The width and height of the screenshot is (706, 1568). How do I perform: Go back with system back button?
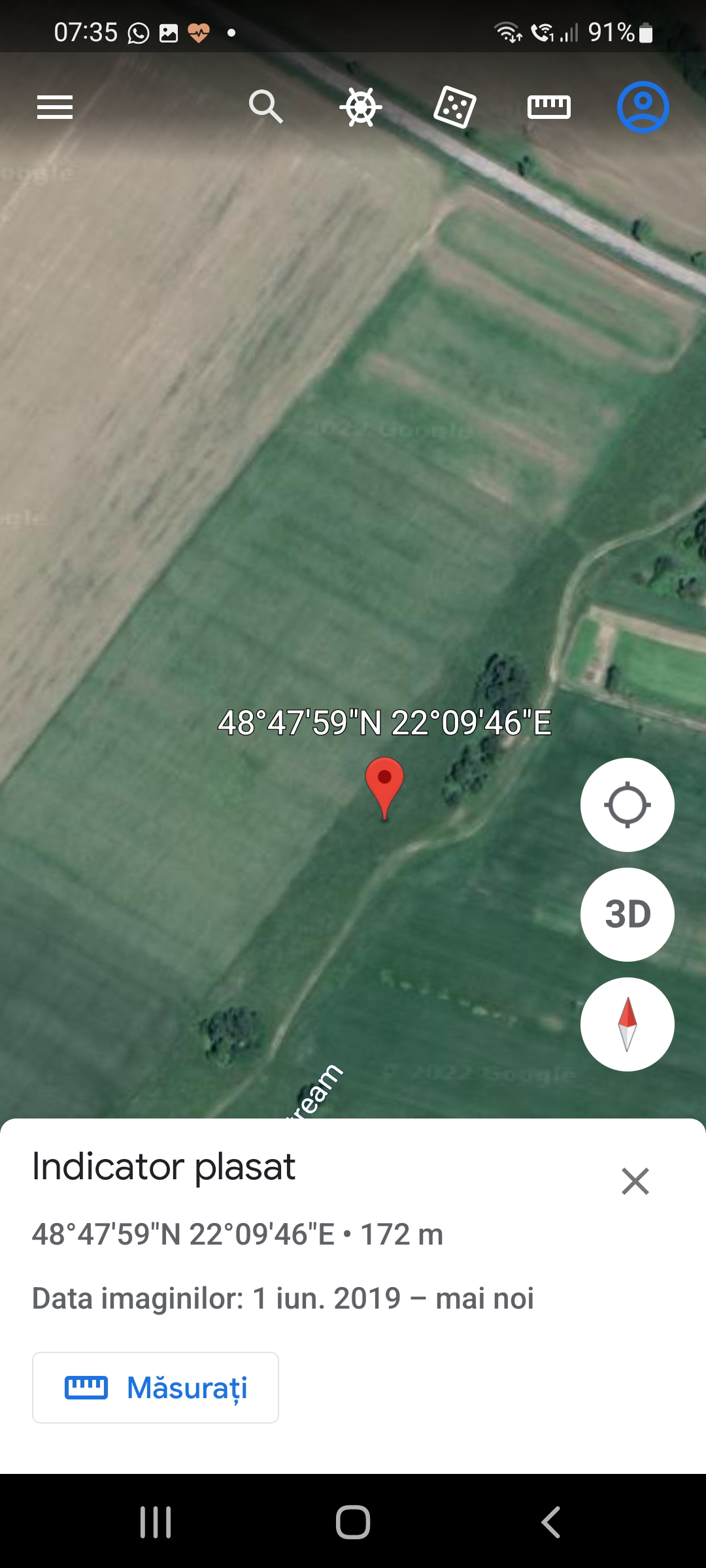pyautogui.click(x=550, y=1522)
